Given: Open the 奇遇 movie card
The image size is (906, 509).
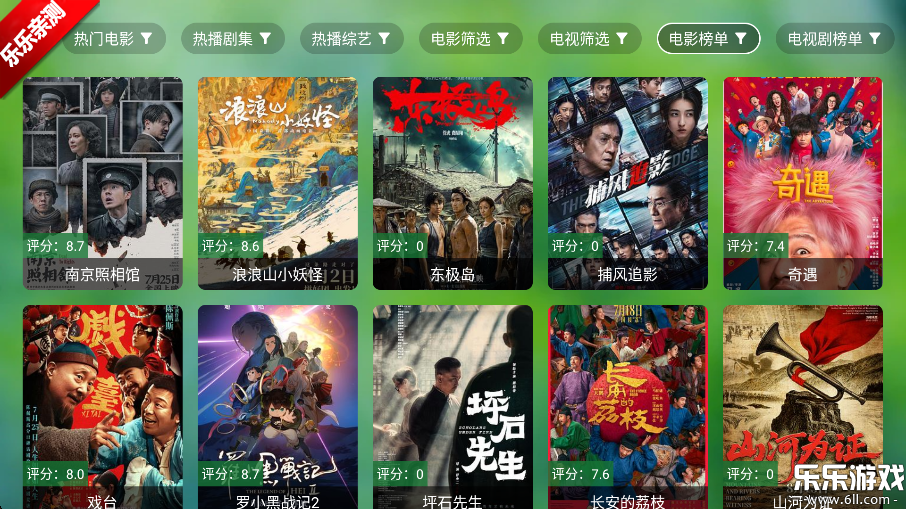Looking at the screenshot, I should click(x=802, y=183).
